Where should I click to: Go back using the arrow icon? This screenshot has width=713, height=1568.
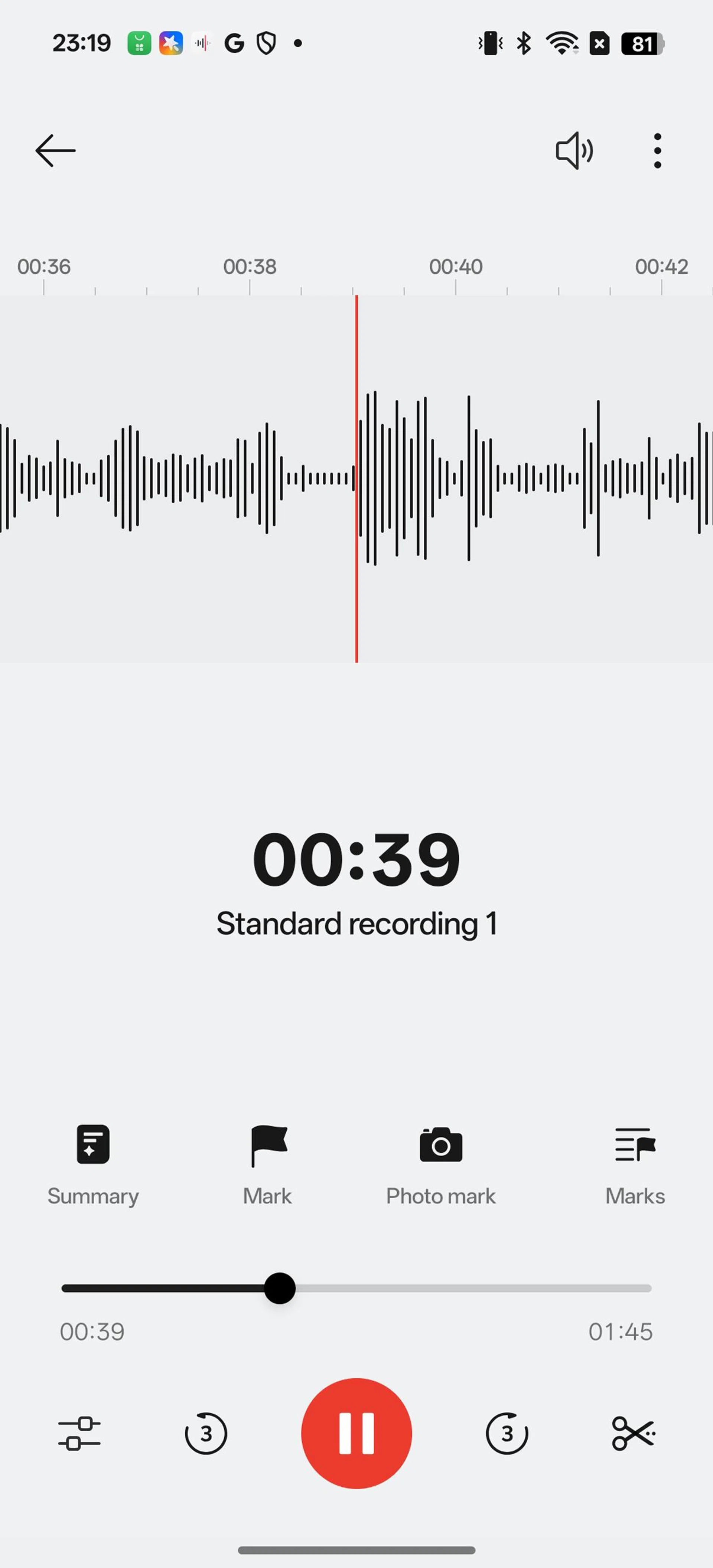pyautogui.click(x=55, y=150)
